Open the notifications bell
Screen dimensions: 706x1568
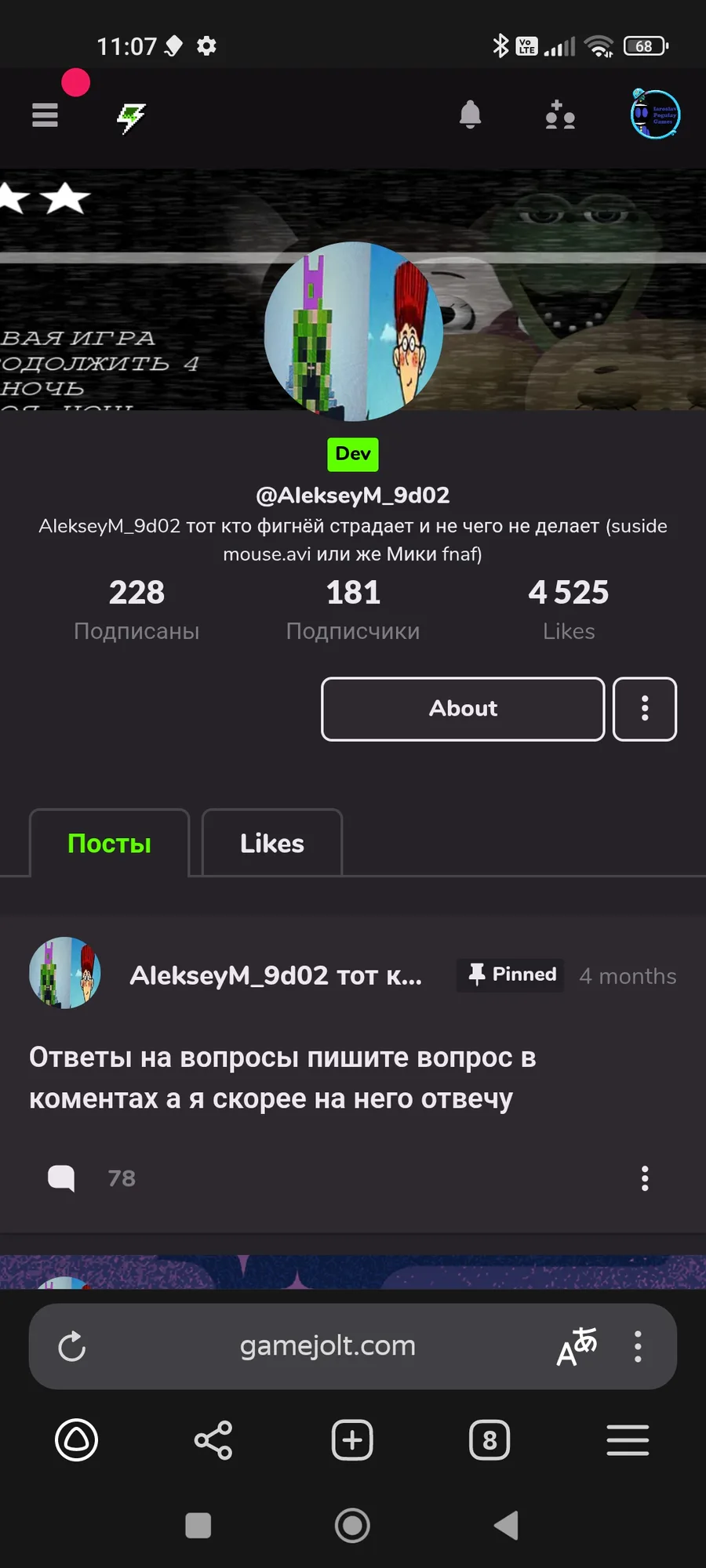[470, 115]
